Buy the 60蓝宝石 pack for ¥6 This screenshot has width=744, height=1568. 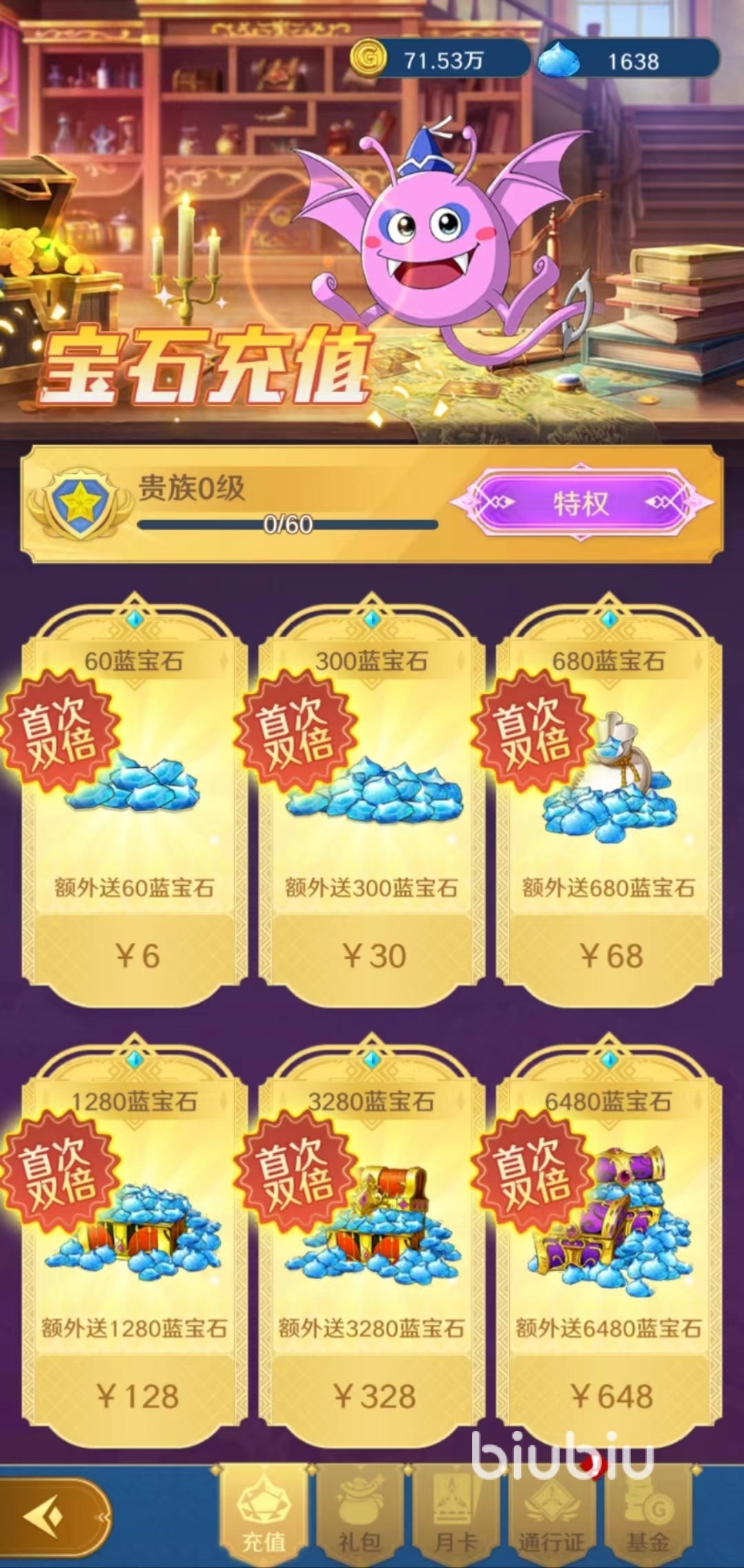click(136, 955)
